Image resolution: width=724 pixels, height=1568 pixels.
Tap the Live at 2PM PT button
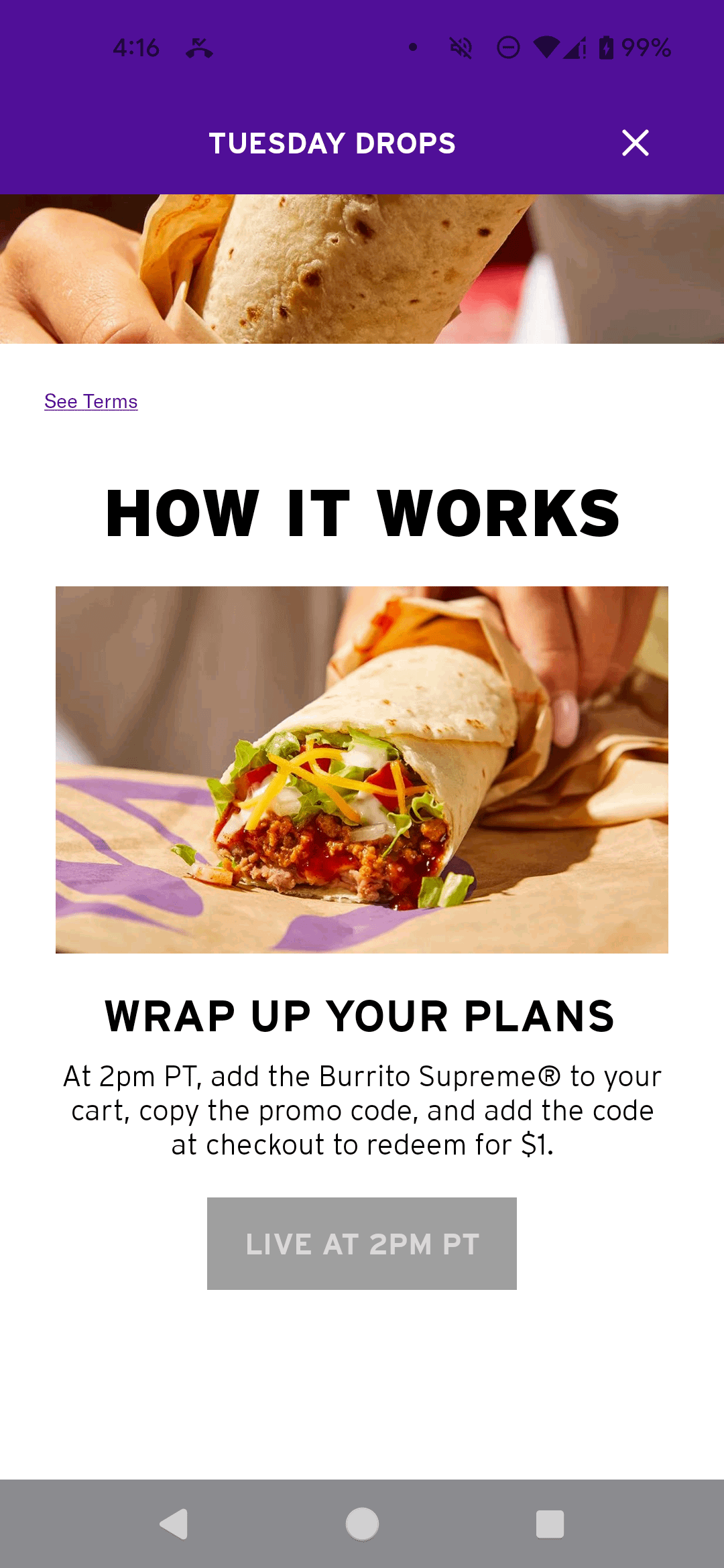click(x=362, y=1244)
